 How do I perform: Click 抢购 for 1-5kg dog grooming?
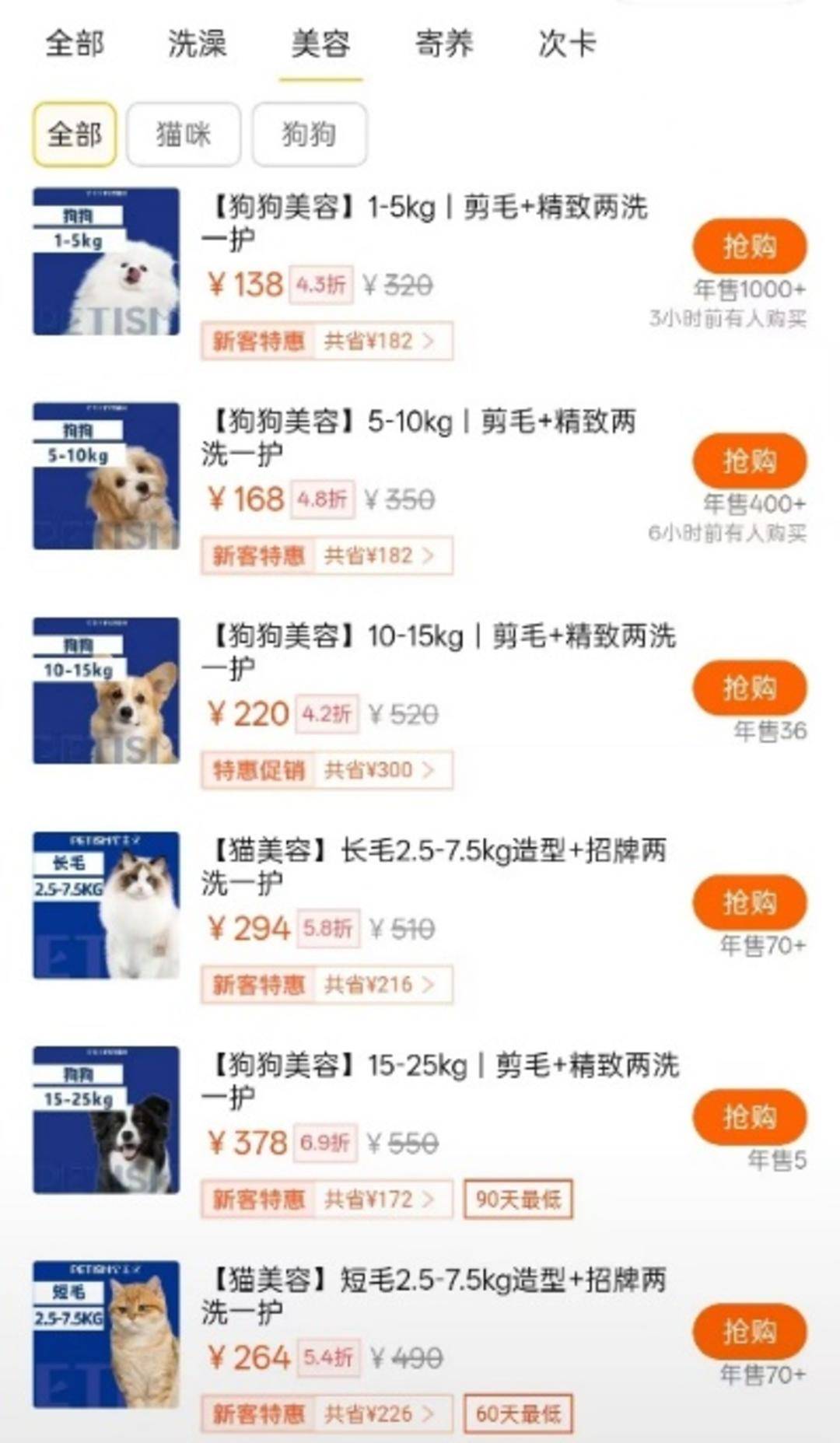(750, 246)
